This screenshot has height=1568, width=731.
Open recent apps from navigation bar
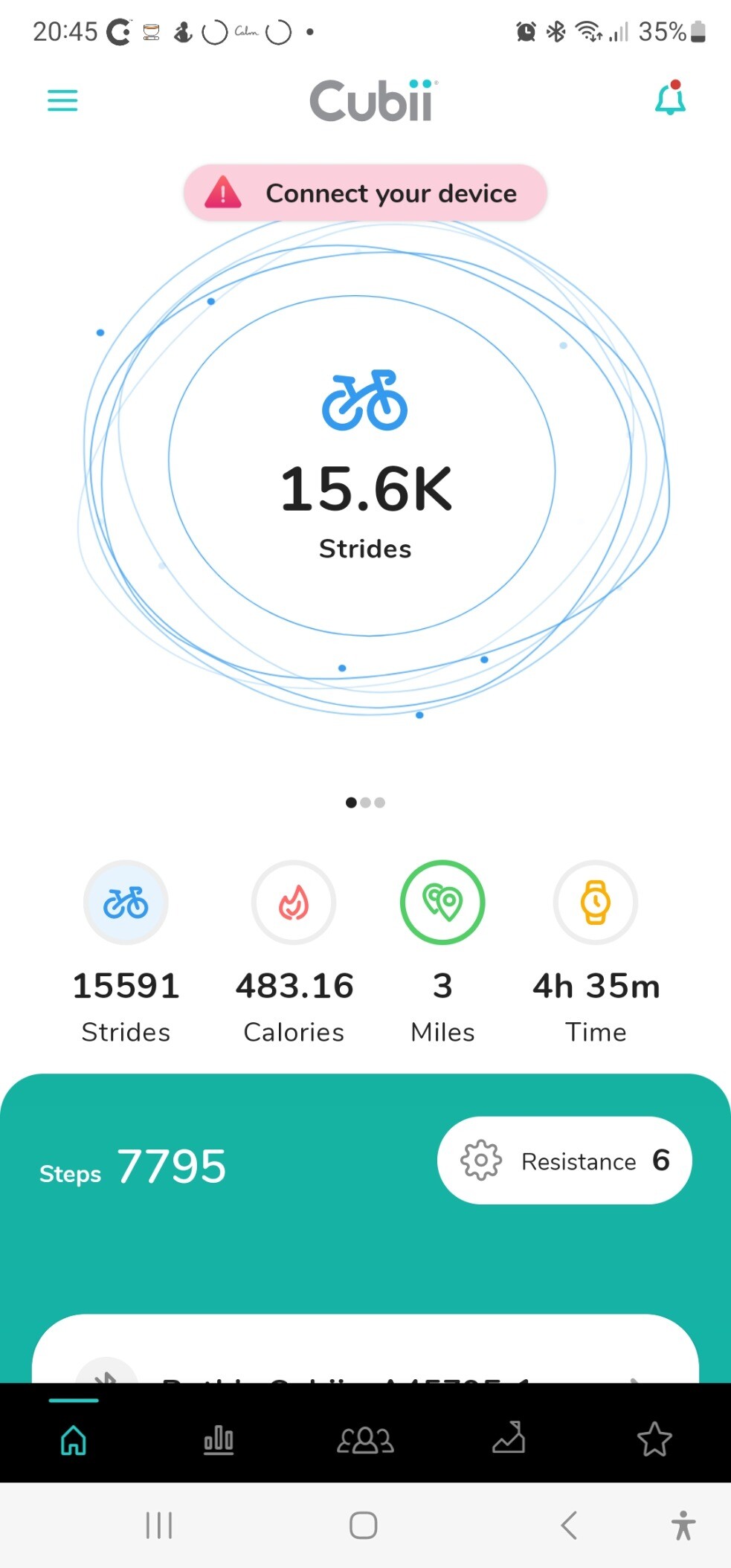[159, 1526]
